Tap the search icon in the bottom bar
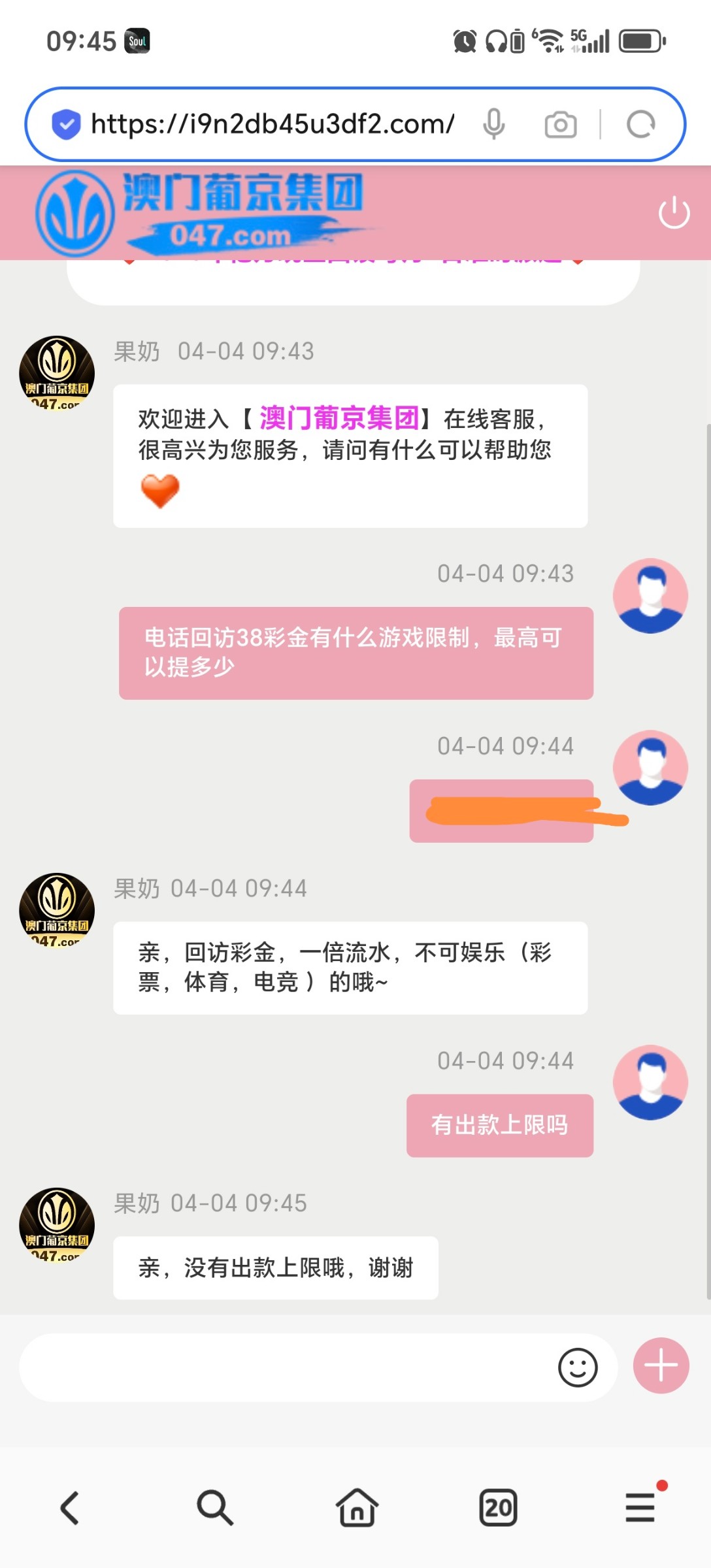 [213, 1508]
